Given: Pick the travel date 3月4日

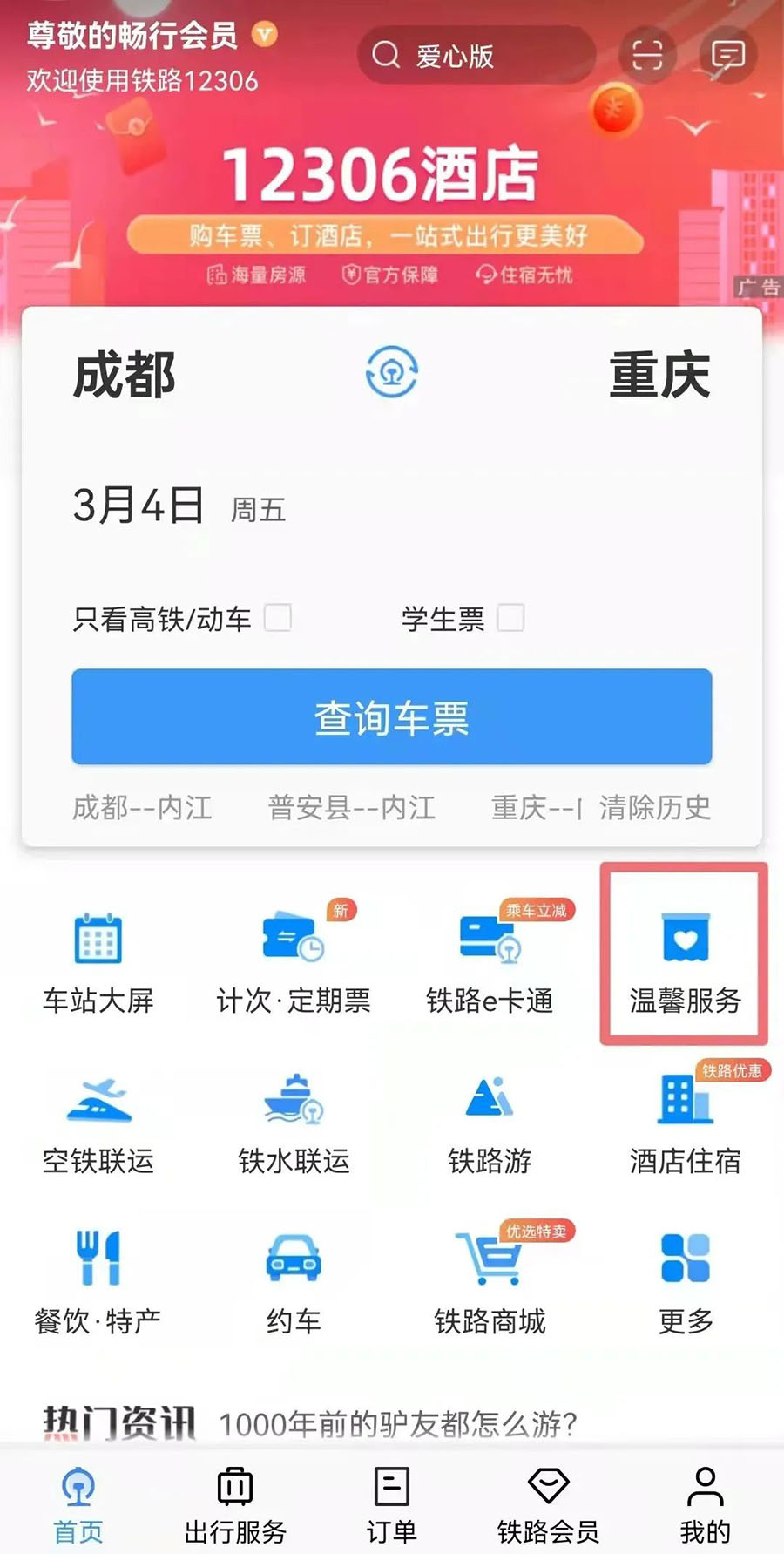Looking at the screenshot, I should [x=139, y=506].
